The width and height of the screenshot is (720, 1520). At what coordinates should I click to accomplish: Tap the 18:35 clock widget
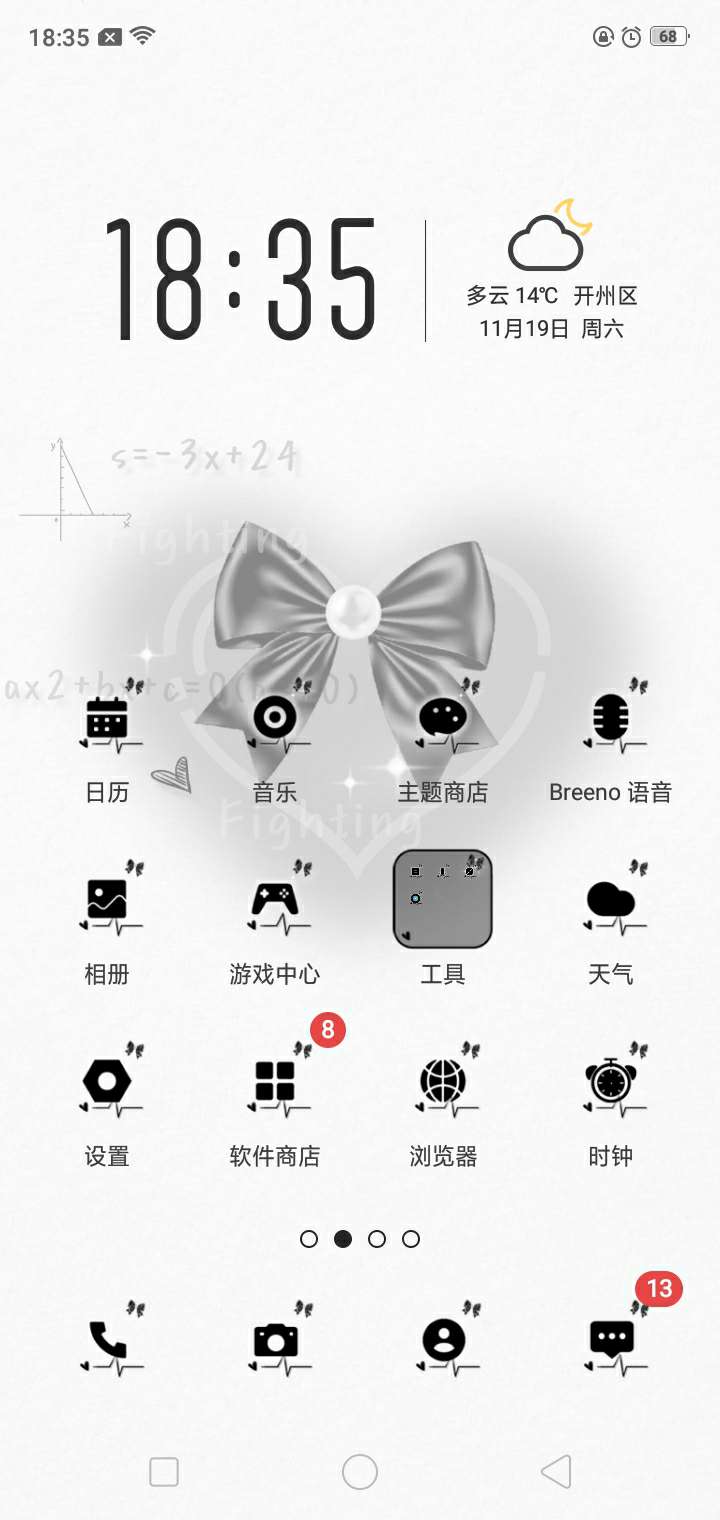241,280
